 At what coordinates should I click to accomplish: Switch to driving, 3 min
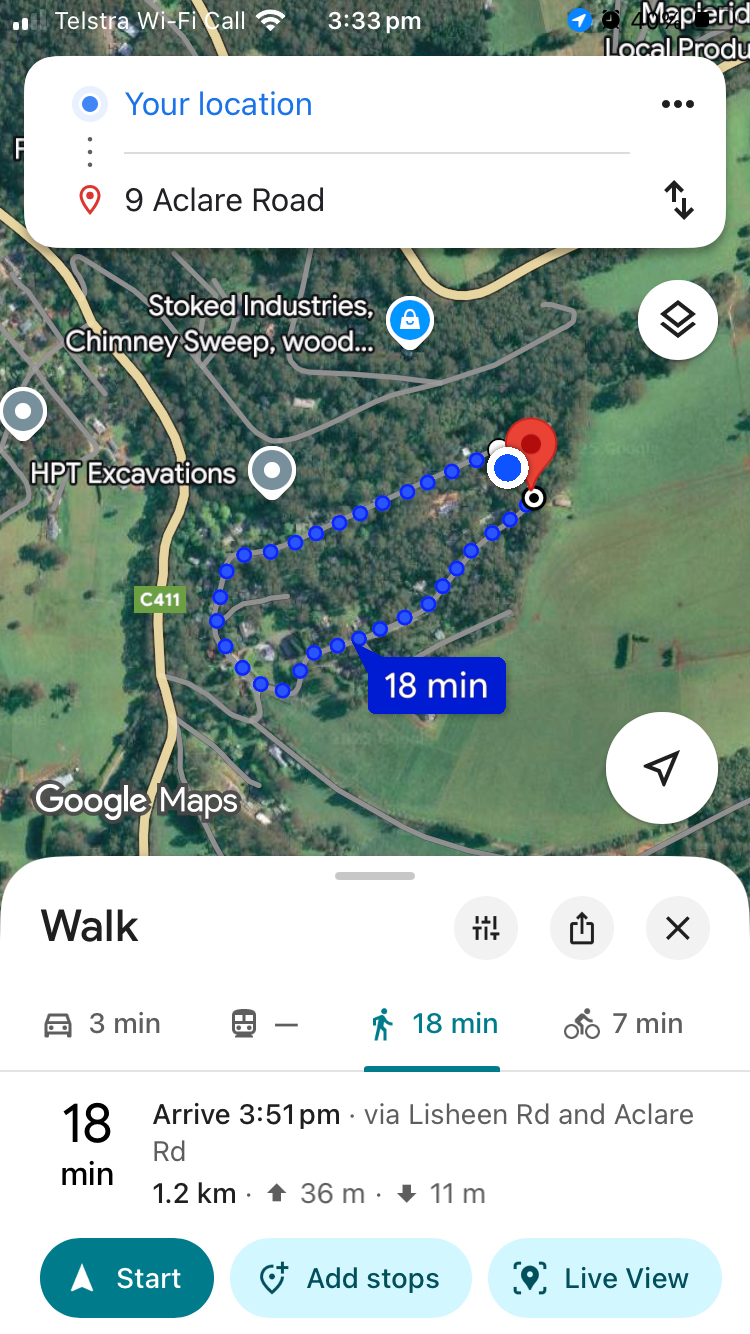coord(102,1024)
